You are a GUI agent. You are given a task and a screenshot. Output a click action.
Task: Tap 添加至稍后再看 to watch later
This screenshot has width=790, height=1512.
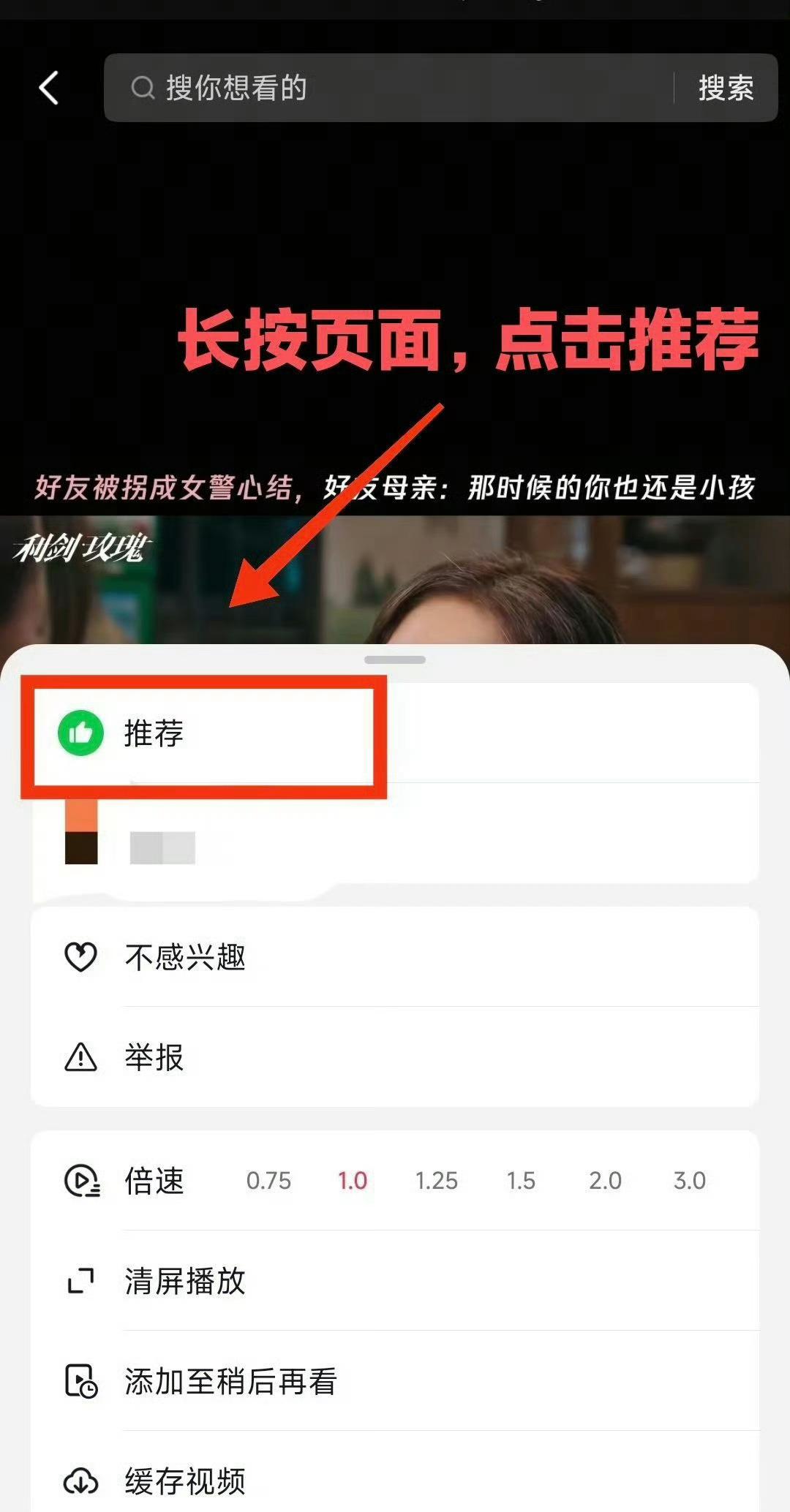395,1381
